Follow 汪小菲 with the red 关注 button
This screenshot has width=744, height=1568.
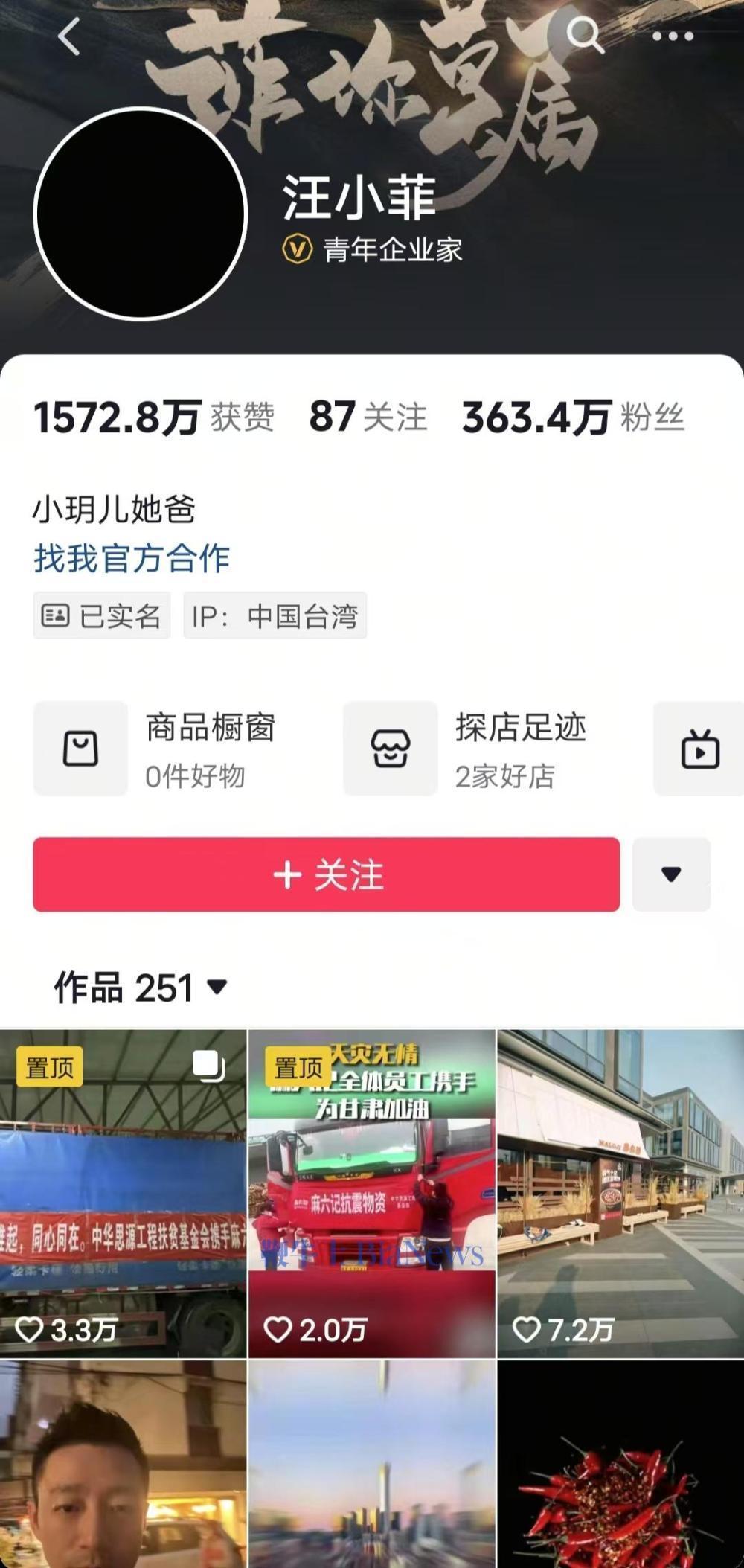(x=326, y=874)
